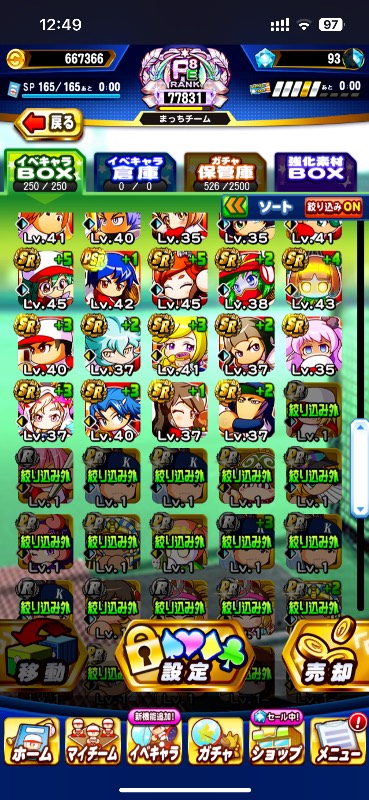Viewport: 369px width, 800px height.
Task: Open the ガチャ保管庫 tab
Action: pyautogui.click(x=225, y=172)
